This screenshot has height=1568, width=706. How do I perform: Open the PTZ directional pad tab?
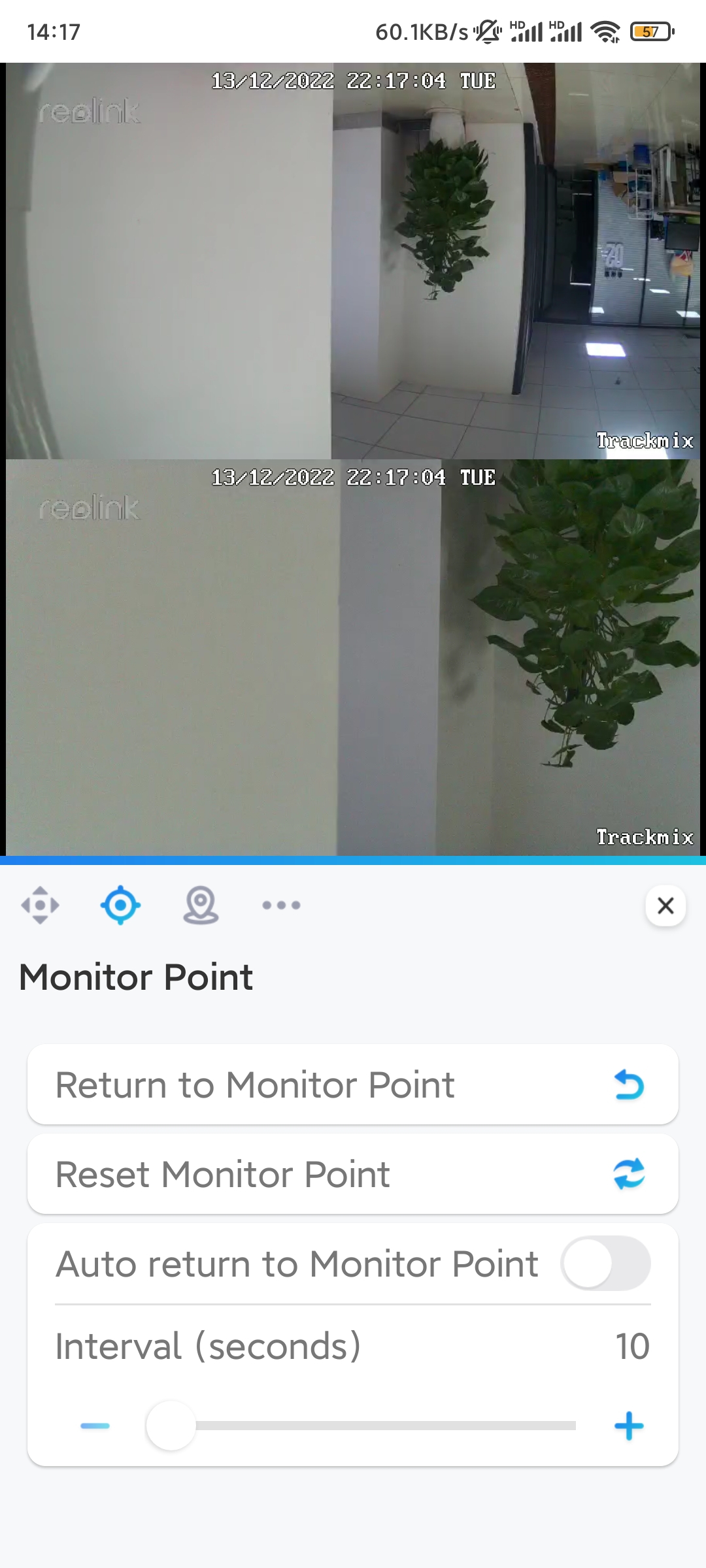point(40,905)
